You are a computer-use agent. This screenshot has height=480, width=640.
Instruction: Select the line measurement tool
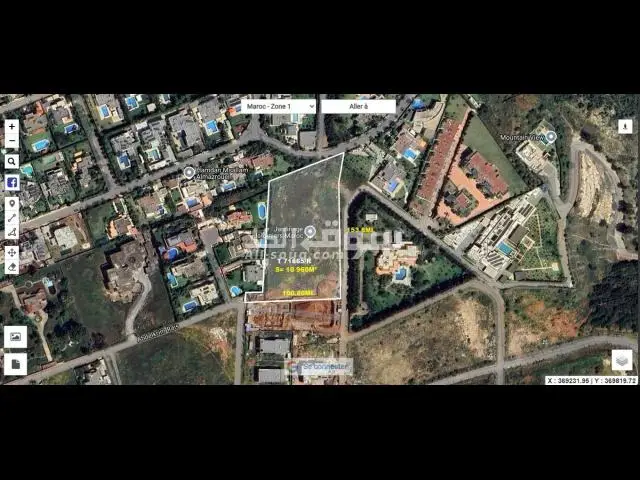point(12,218)
